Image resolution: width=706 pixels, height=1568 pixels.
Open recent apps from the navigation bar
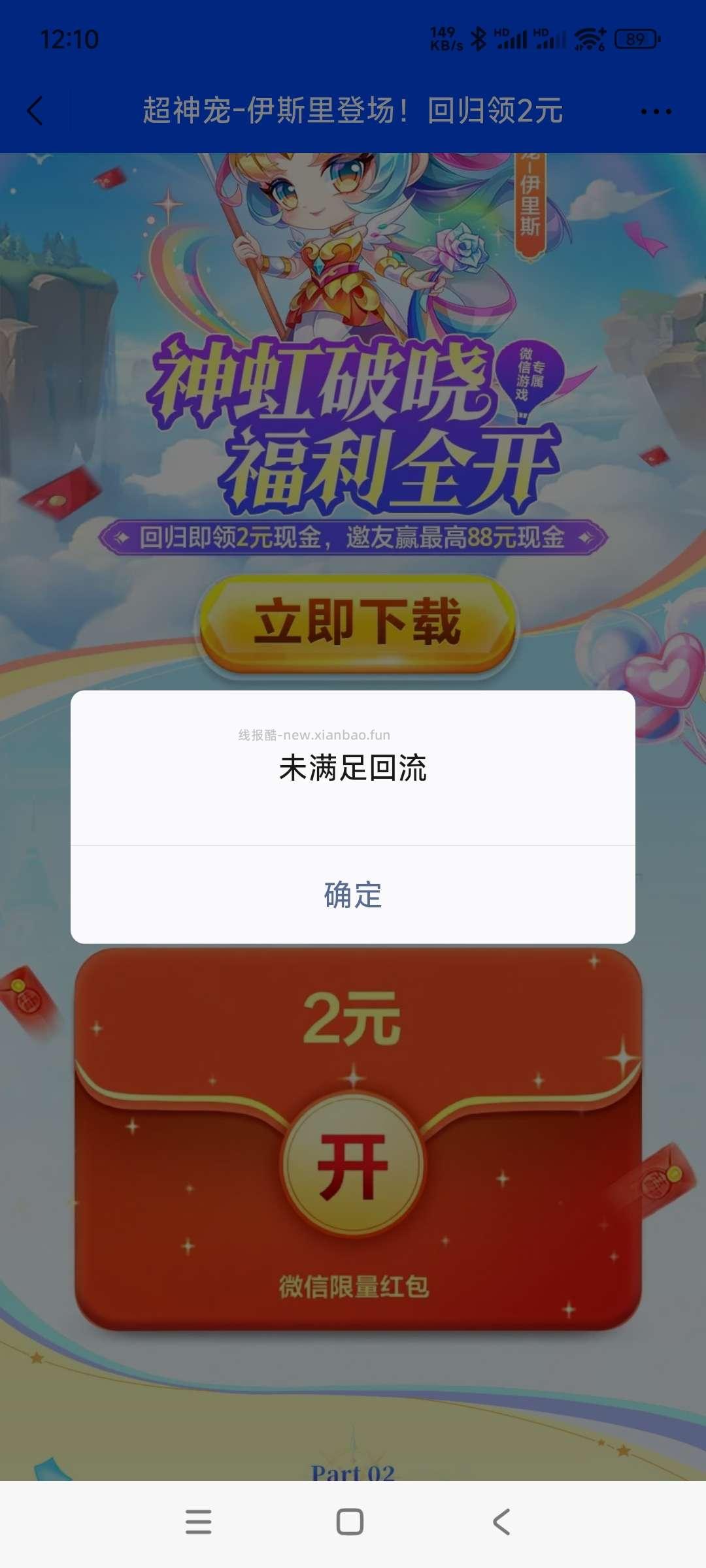pyautogui.click(x=198, y=1522)
